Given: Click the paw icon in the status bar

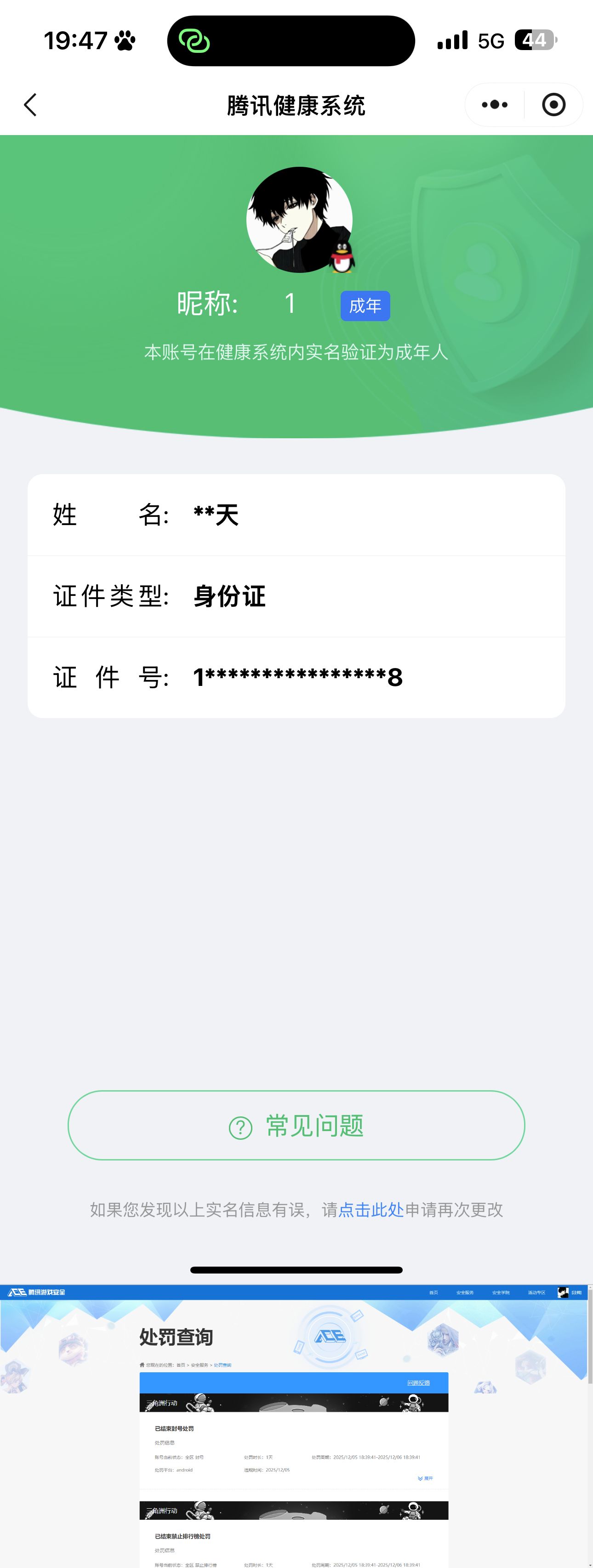Looking at the screenshot, I should tap(125, 40).
